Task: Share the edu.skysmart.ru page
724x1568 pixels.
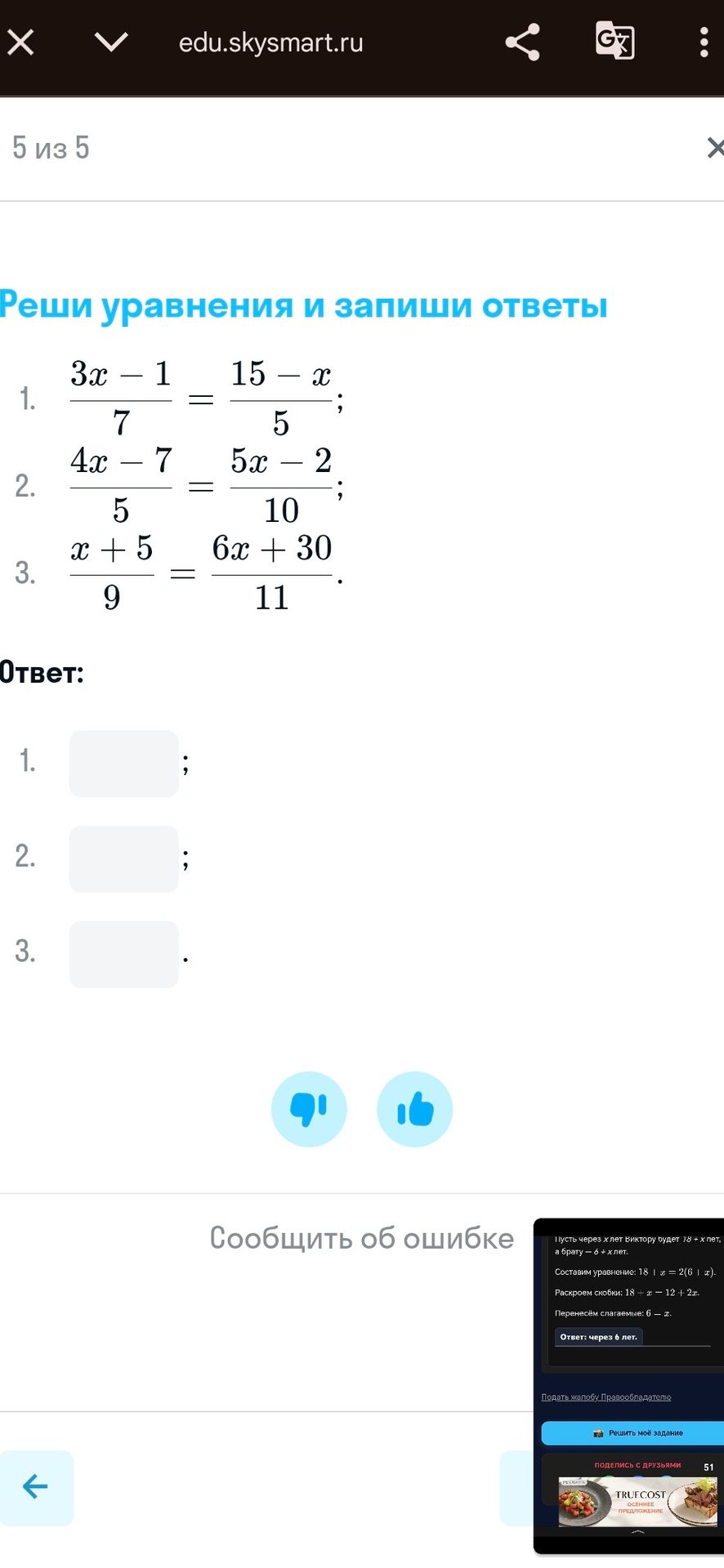Action: pyautogui.click(x=522, y=42)
